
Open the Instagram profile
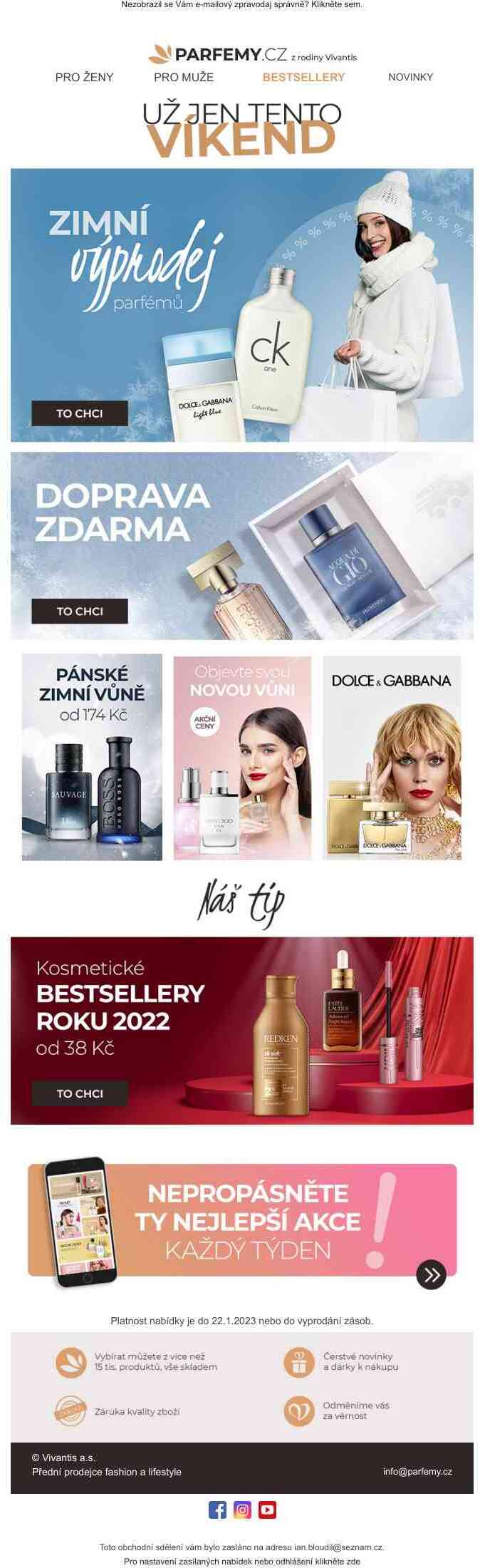coord(242,1510)
